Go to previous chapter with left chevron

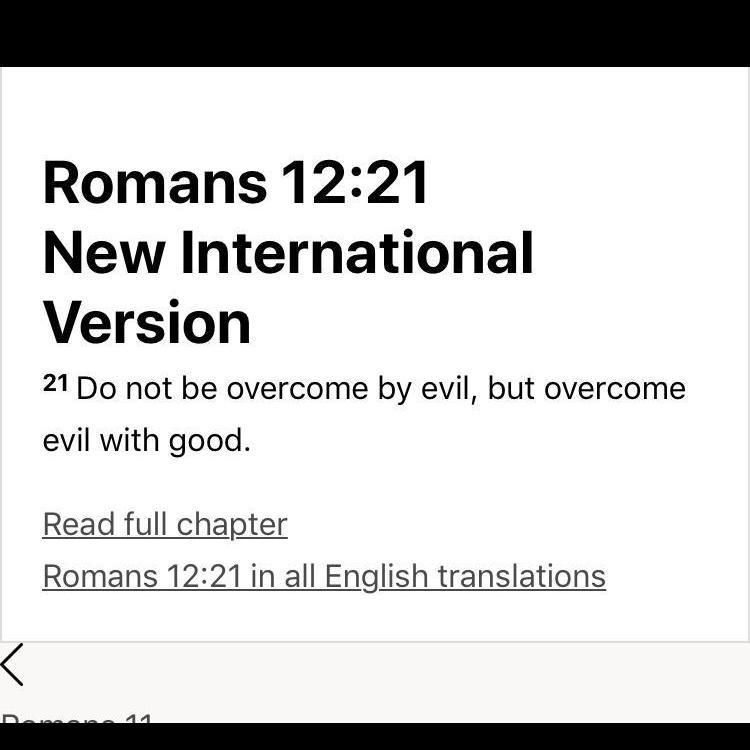13,665
